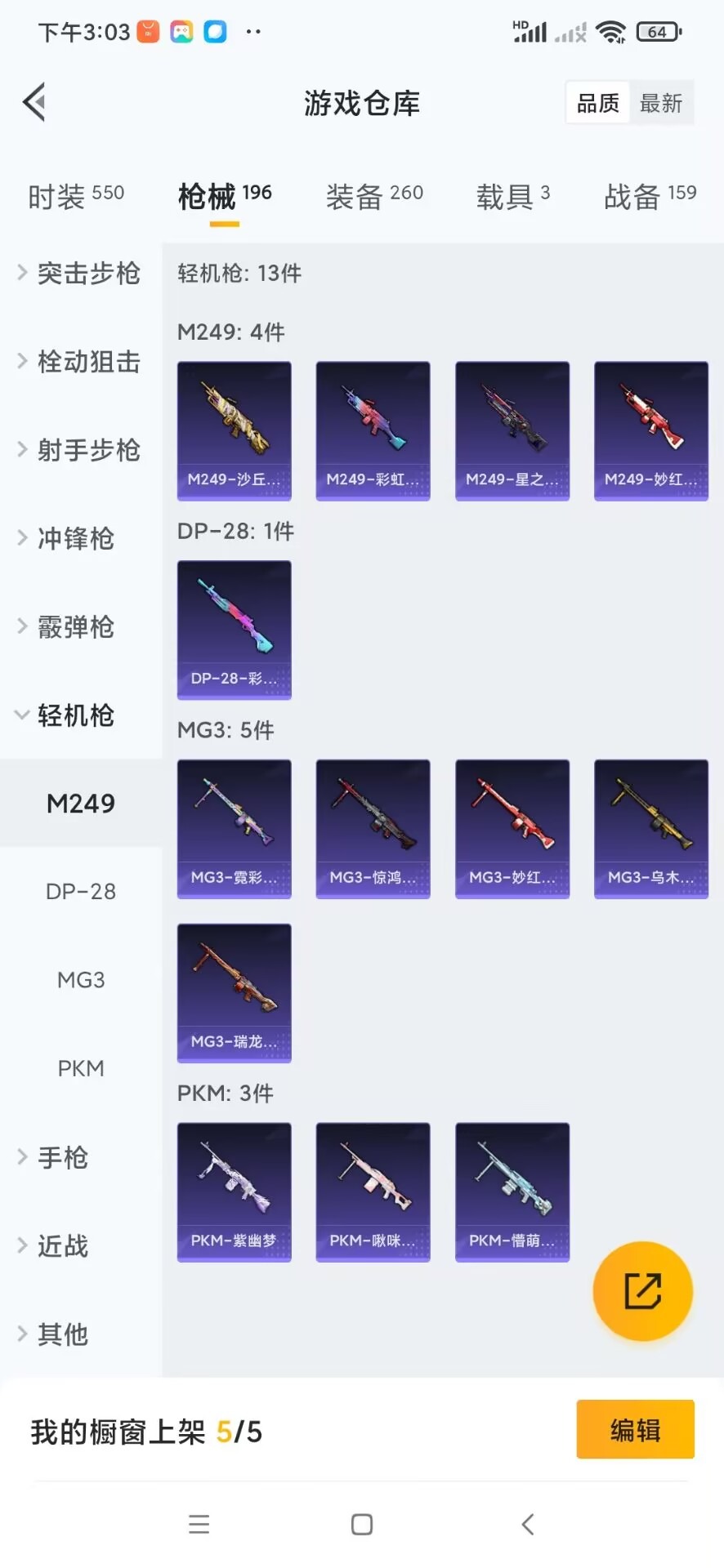View the DP-28-彩 skin tile

(235, 630)
